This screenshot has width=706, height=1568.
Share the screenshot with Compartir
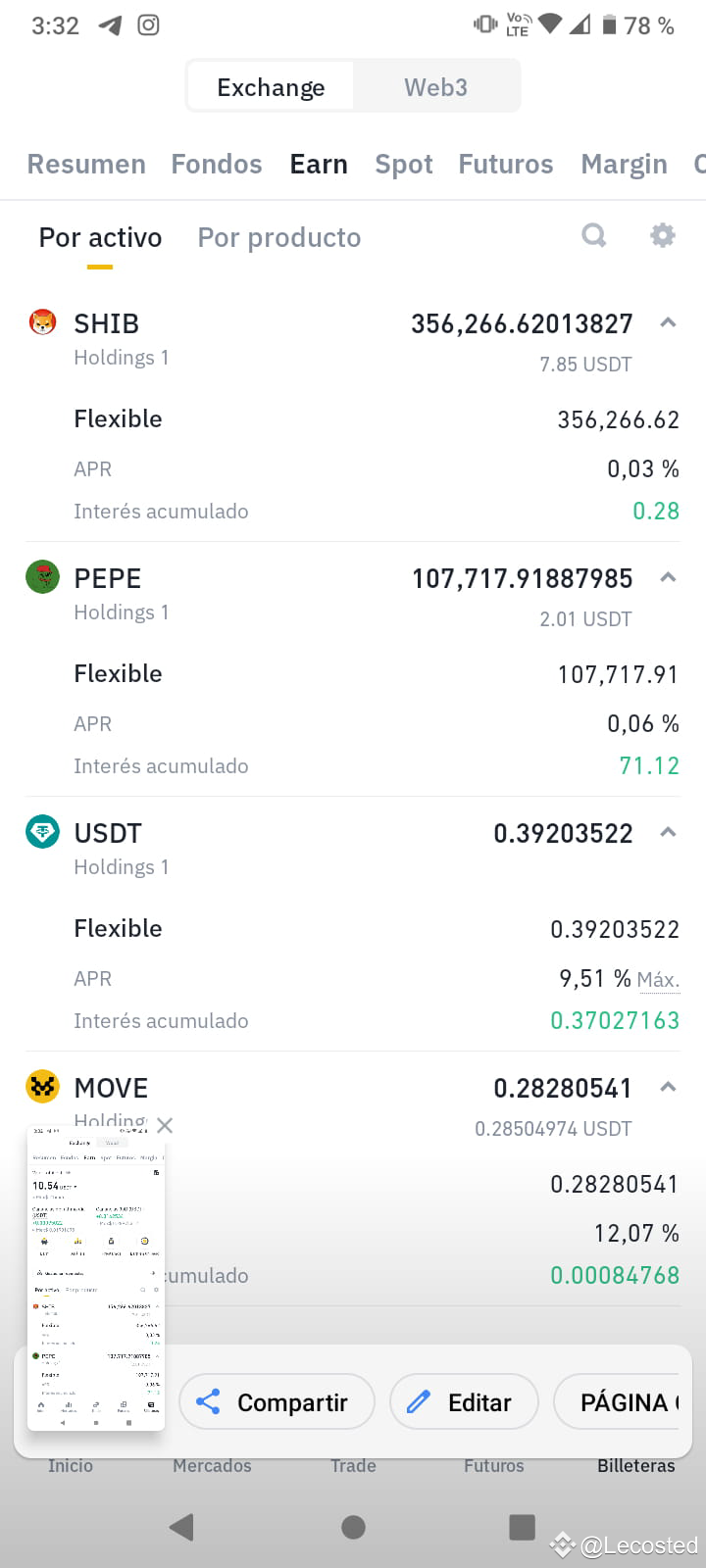click(x=277, y=1402)
